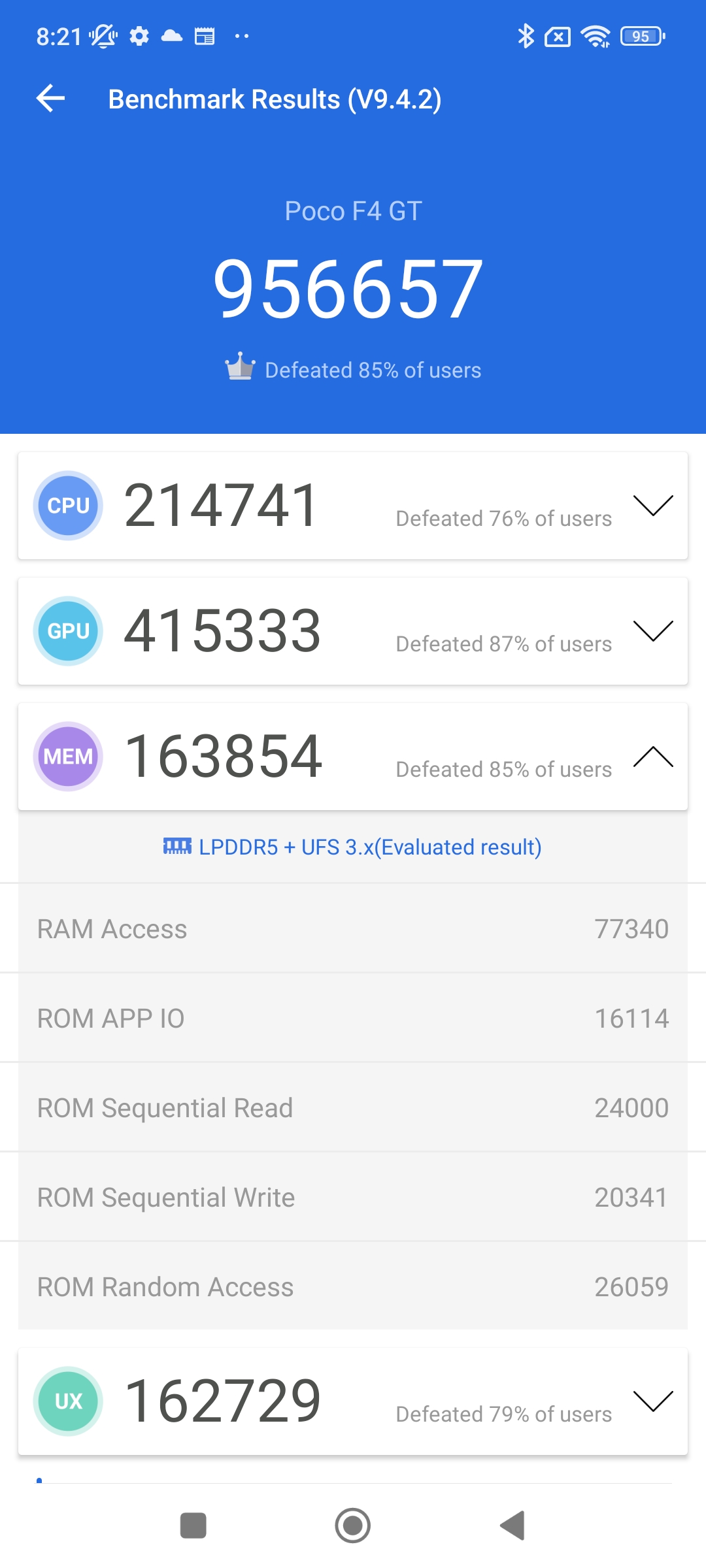This screenshot has width=706, height=1568.
Task: Open recent apps from navigation bar
Action: pos(193,1526)
